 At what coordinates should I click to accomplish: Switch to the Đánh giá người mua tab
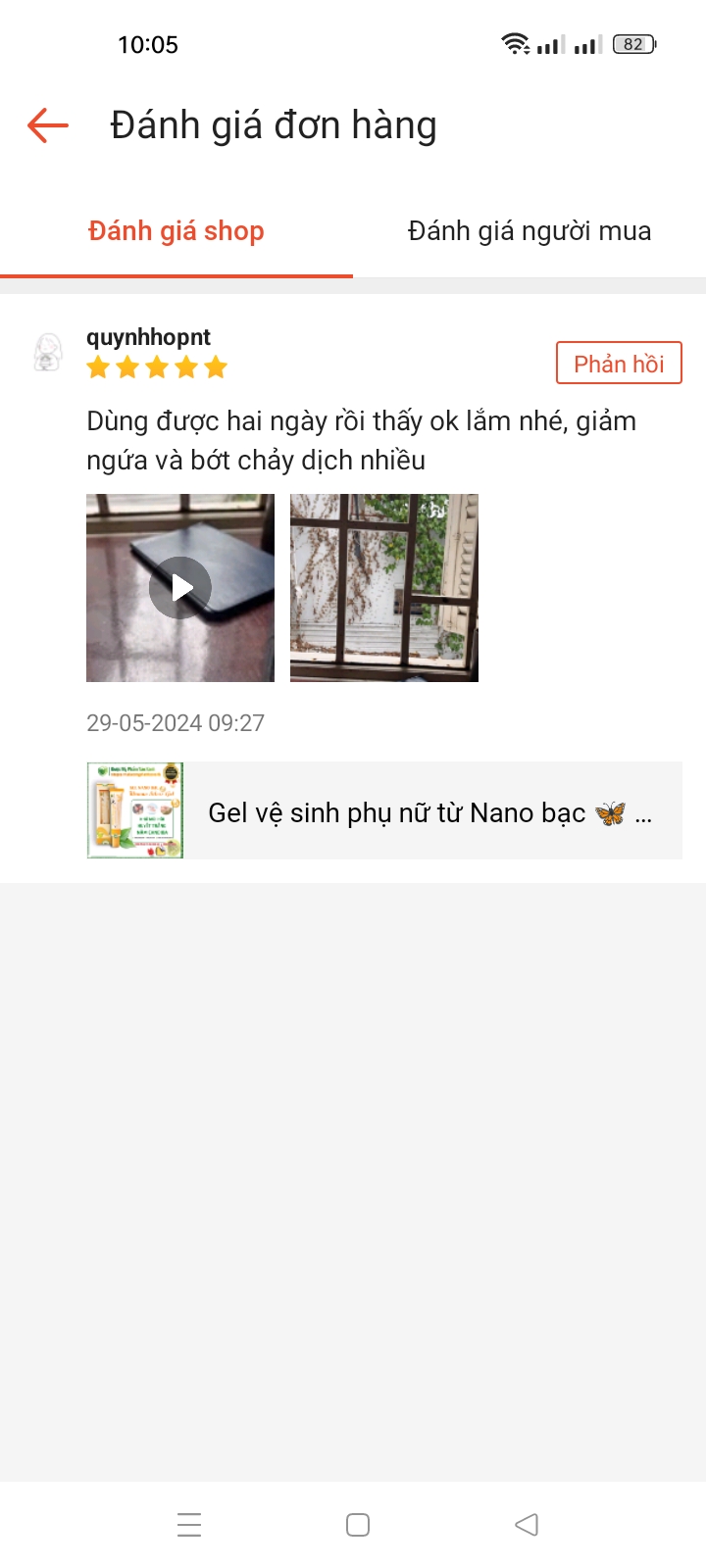529,231
